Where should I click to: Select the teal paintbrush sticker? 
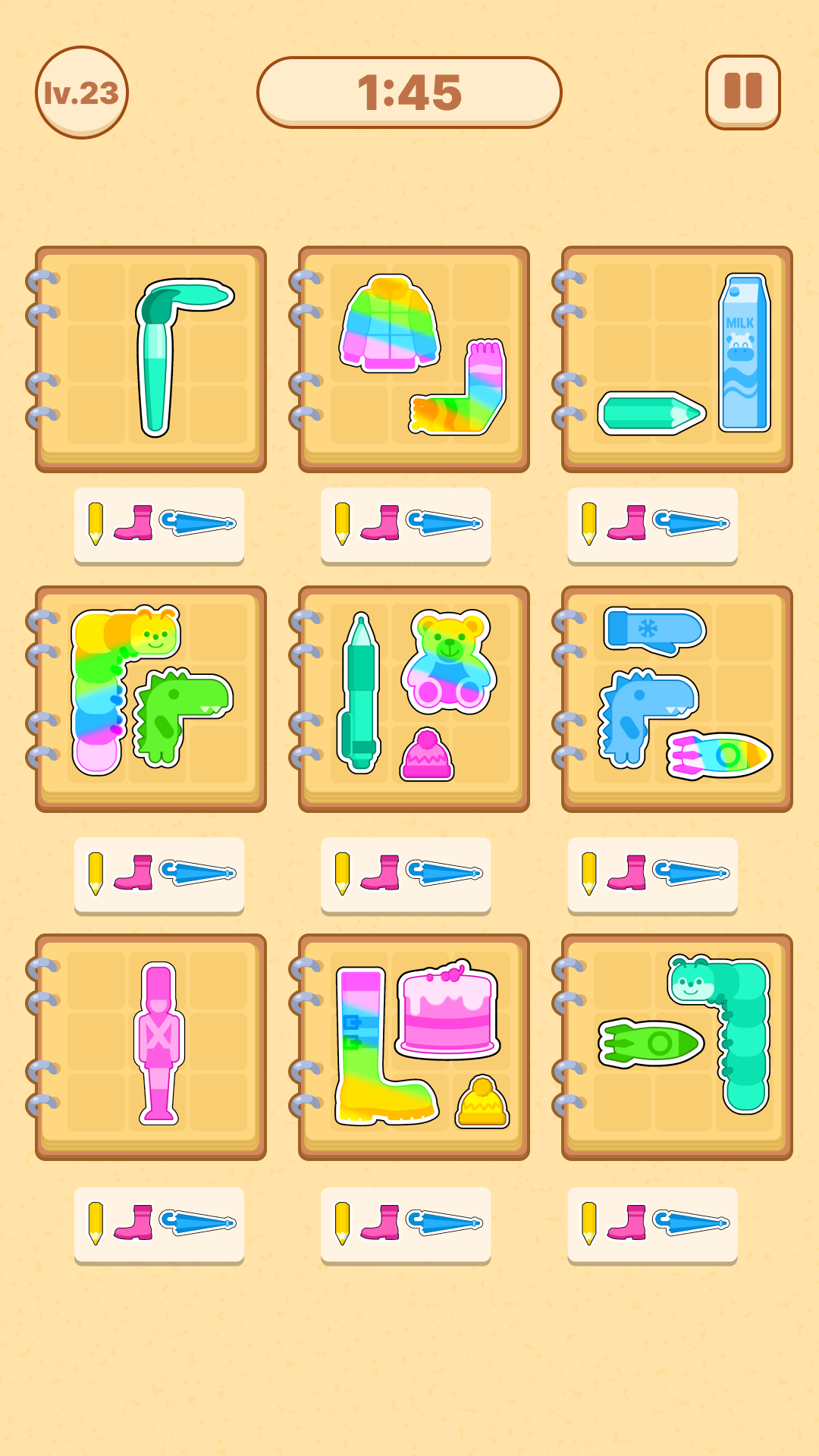(x=156, y=364)
